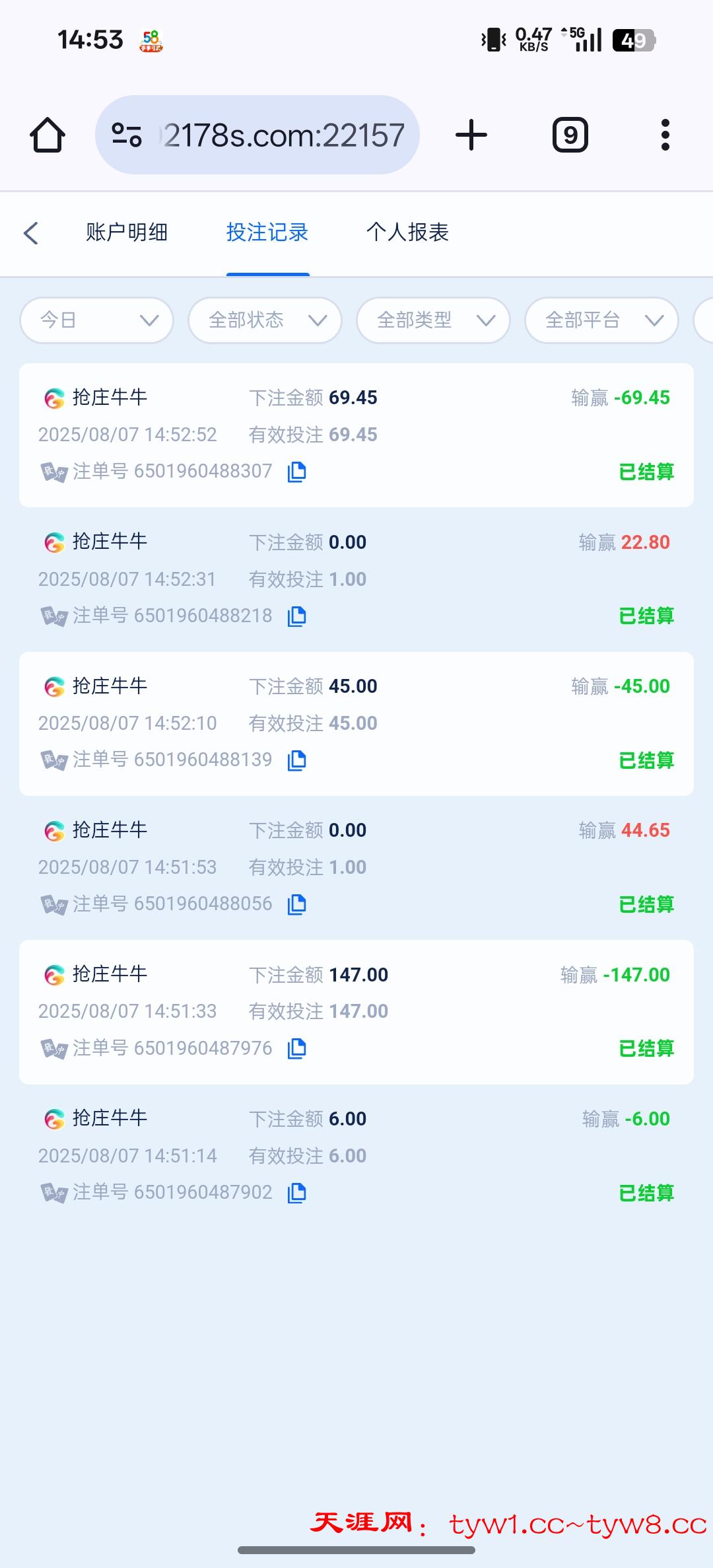Image resolution: width=713 pixels, height=1568 pixels.
Task: Expand the 全部类型 filter
Action: [x=434, y=320]
